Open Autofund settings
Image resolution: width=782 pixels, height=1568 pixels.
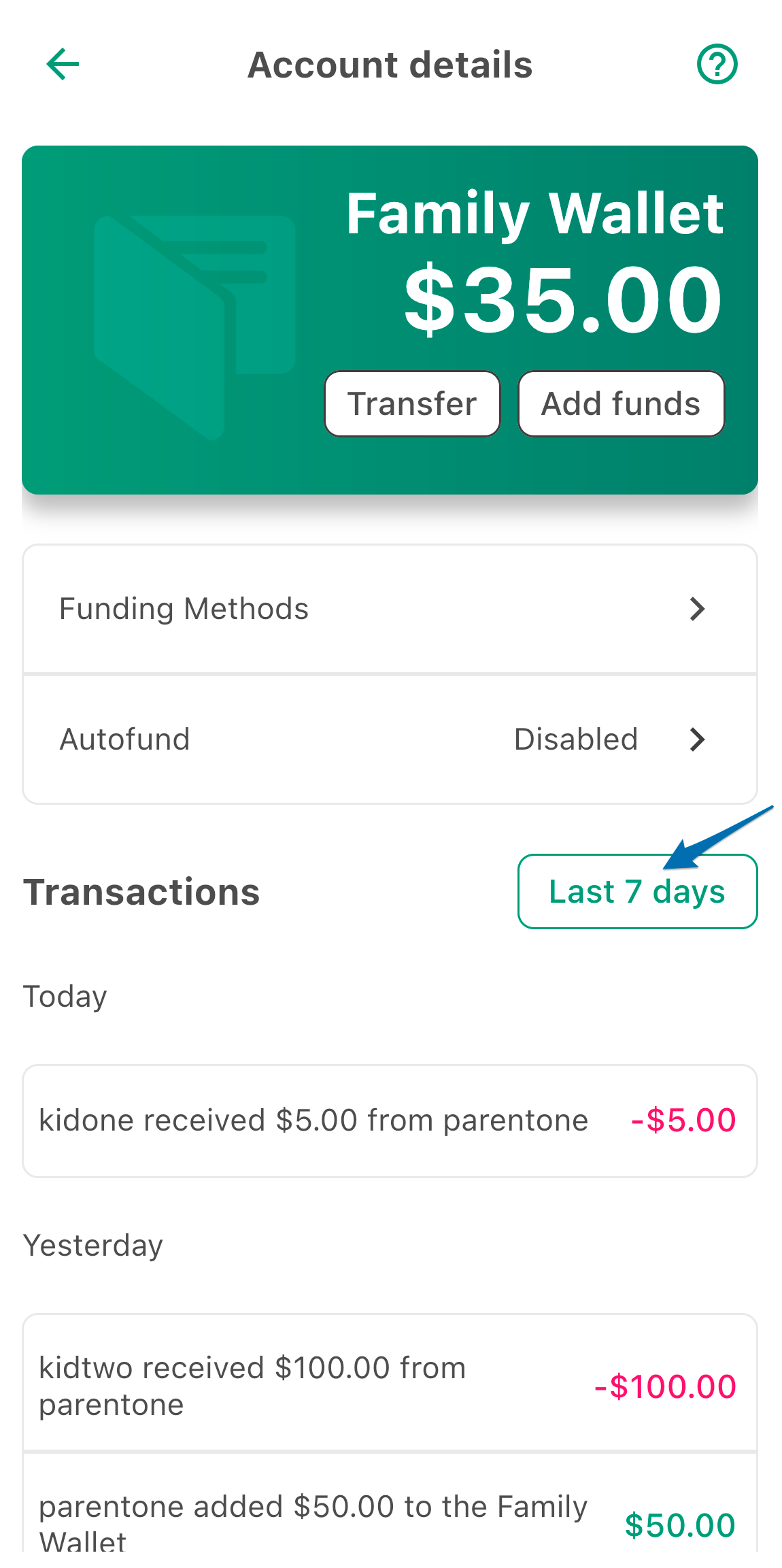[x=390, y=739]
